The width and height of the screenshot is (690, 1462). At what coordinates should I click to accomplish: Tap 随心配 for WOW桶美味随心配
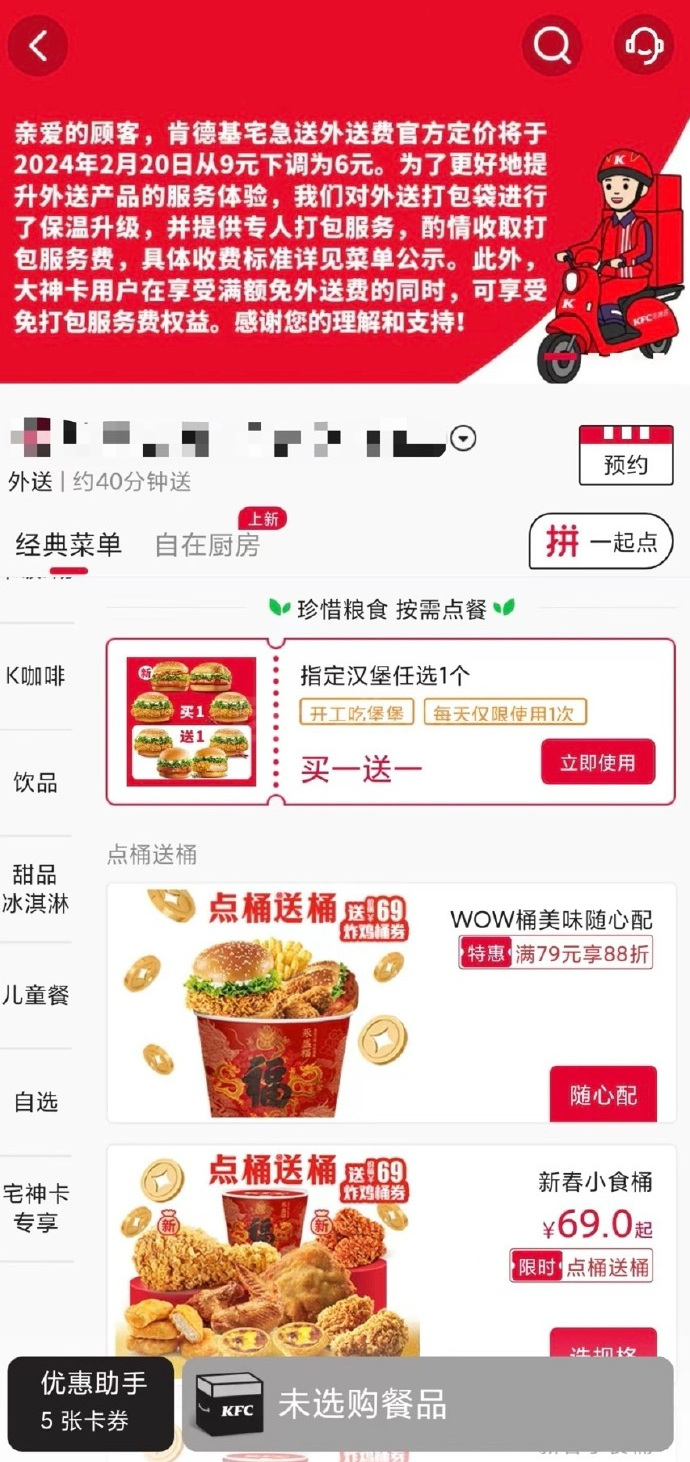click(x=603, y=1095)
